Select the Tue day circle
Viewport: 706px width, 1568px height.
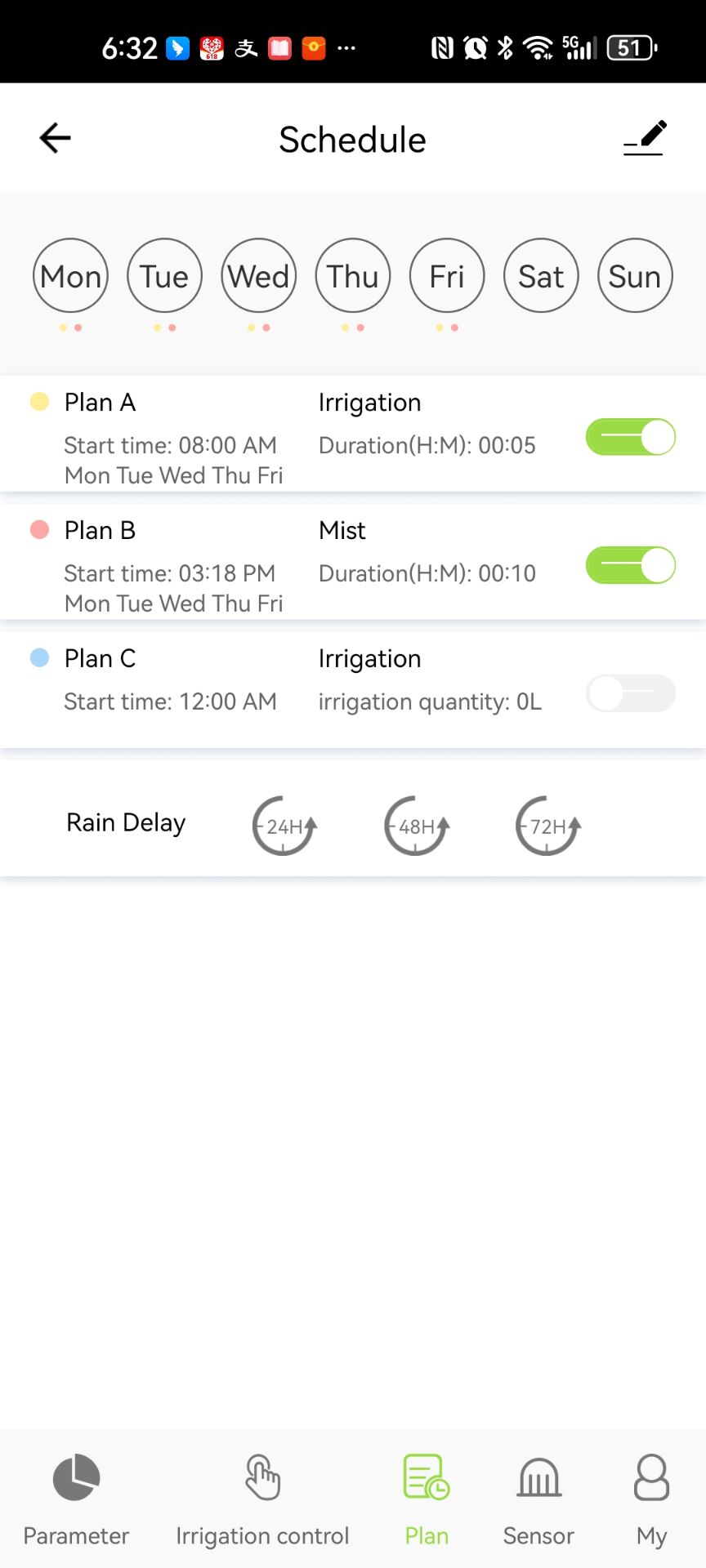point(164,276)
